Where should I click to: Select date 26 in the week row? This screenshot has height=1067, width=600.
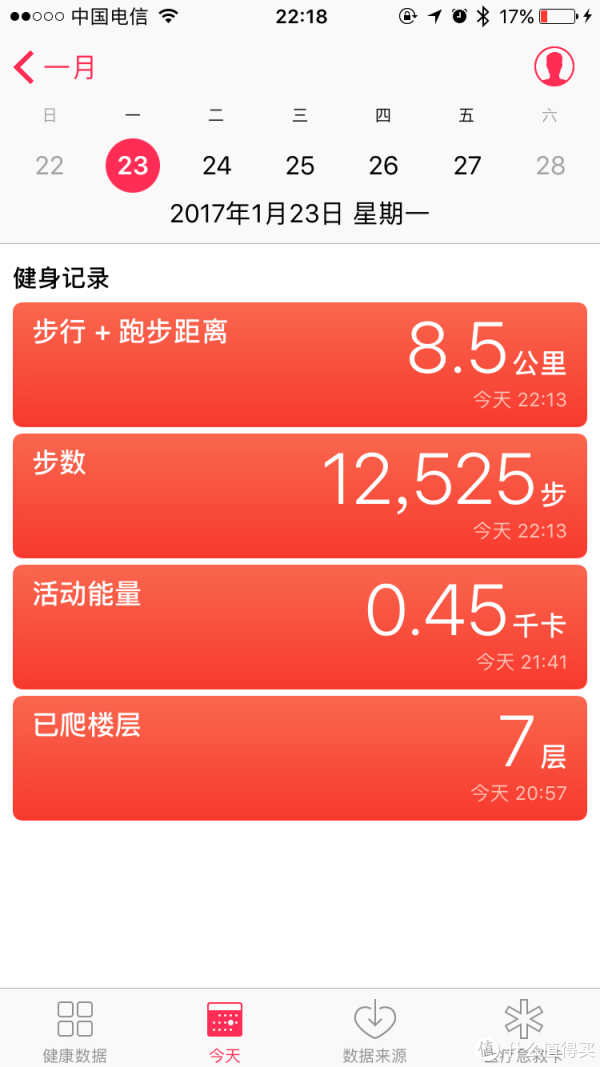[383, 165]
